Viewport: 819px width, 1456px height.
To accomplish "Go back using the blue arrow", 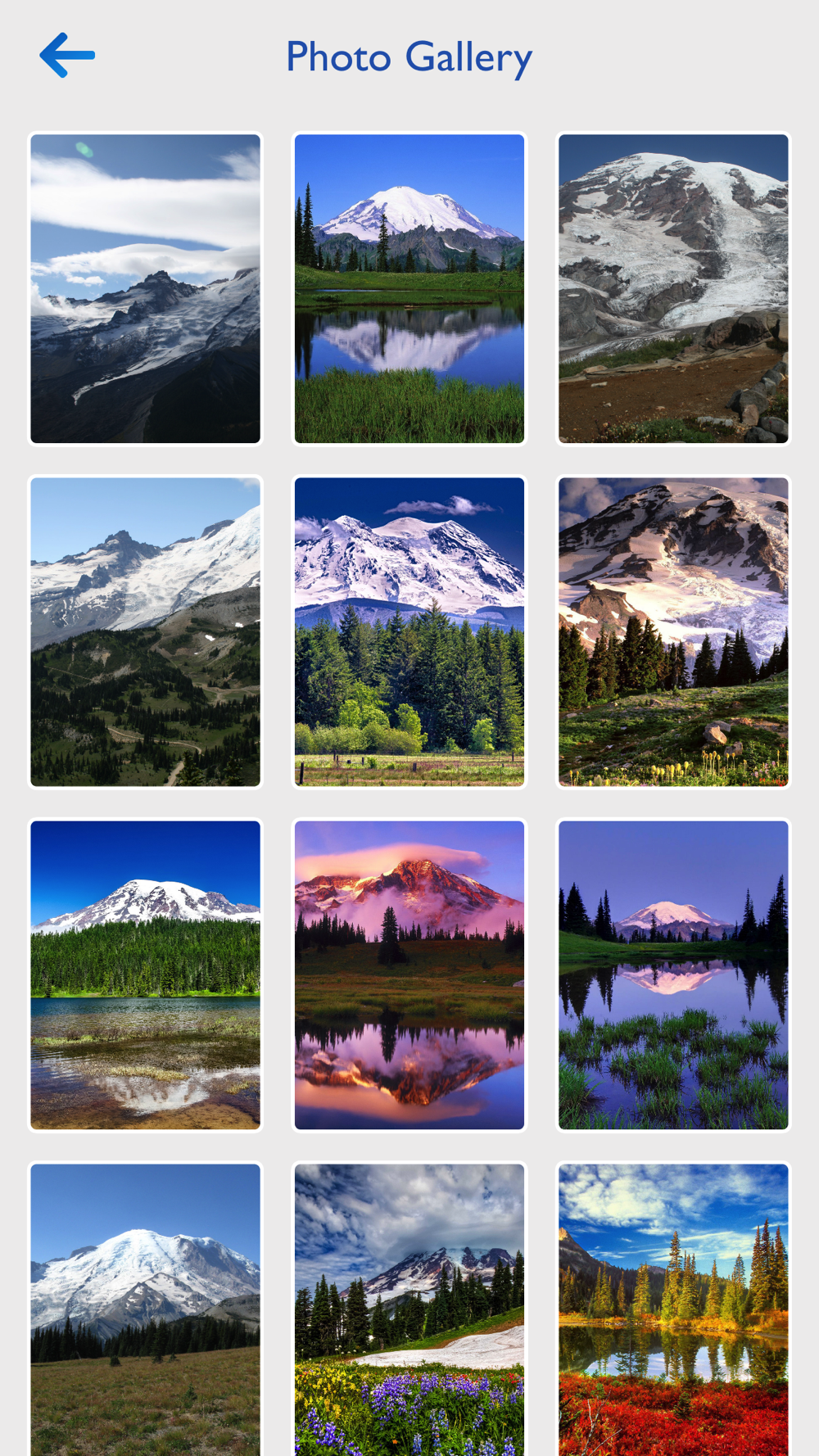I will pyautogui.click(x=67, y=56).
